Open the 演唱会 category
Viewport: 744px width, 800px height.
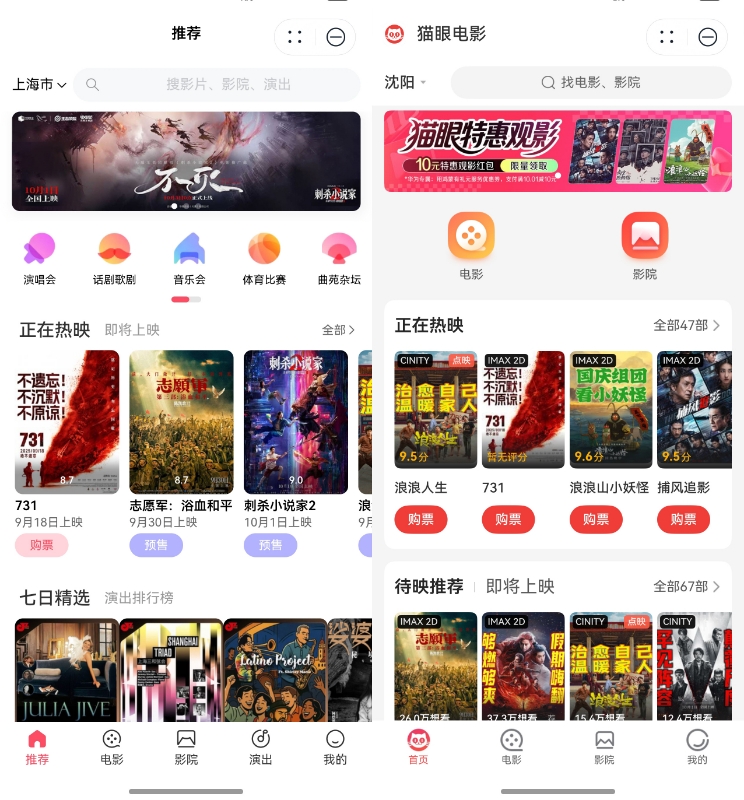point(40,259)
